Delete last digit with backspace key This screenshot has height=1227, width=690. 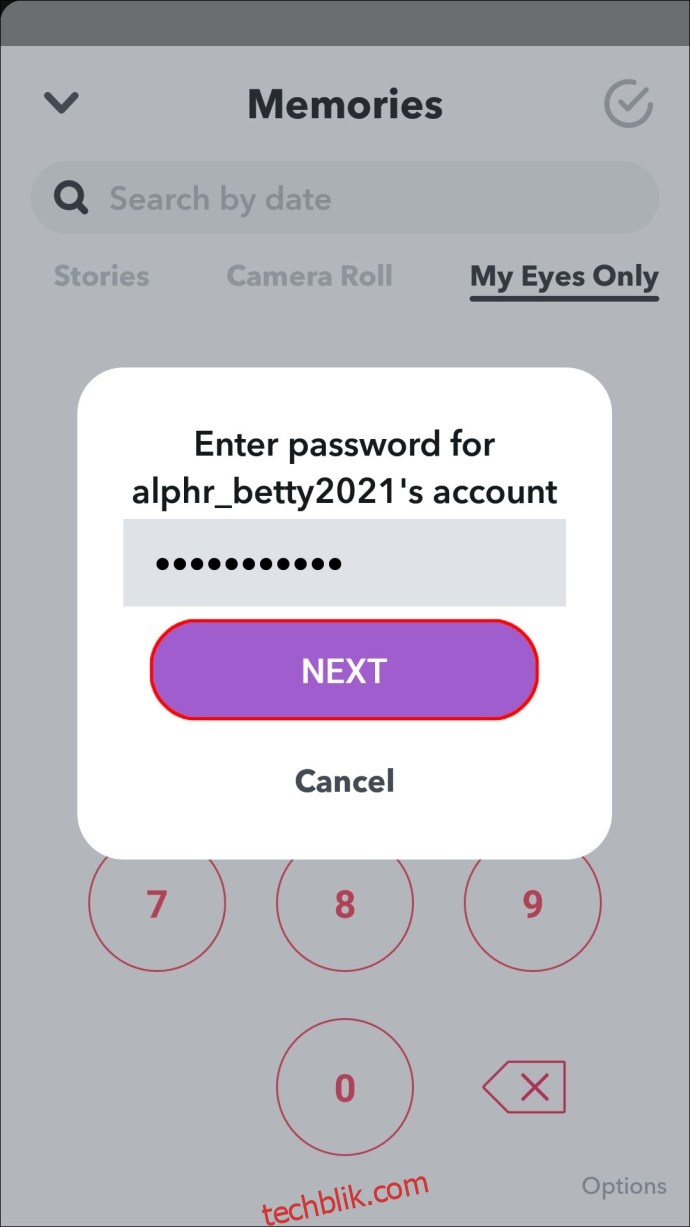pos(525,1087)
